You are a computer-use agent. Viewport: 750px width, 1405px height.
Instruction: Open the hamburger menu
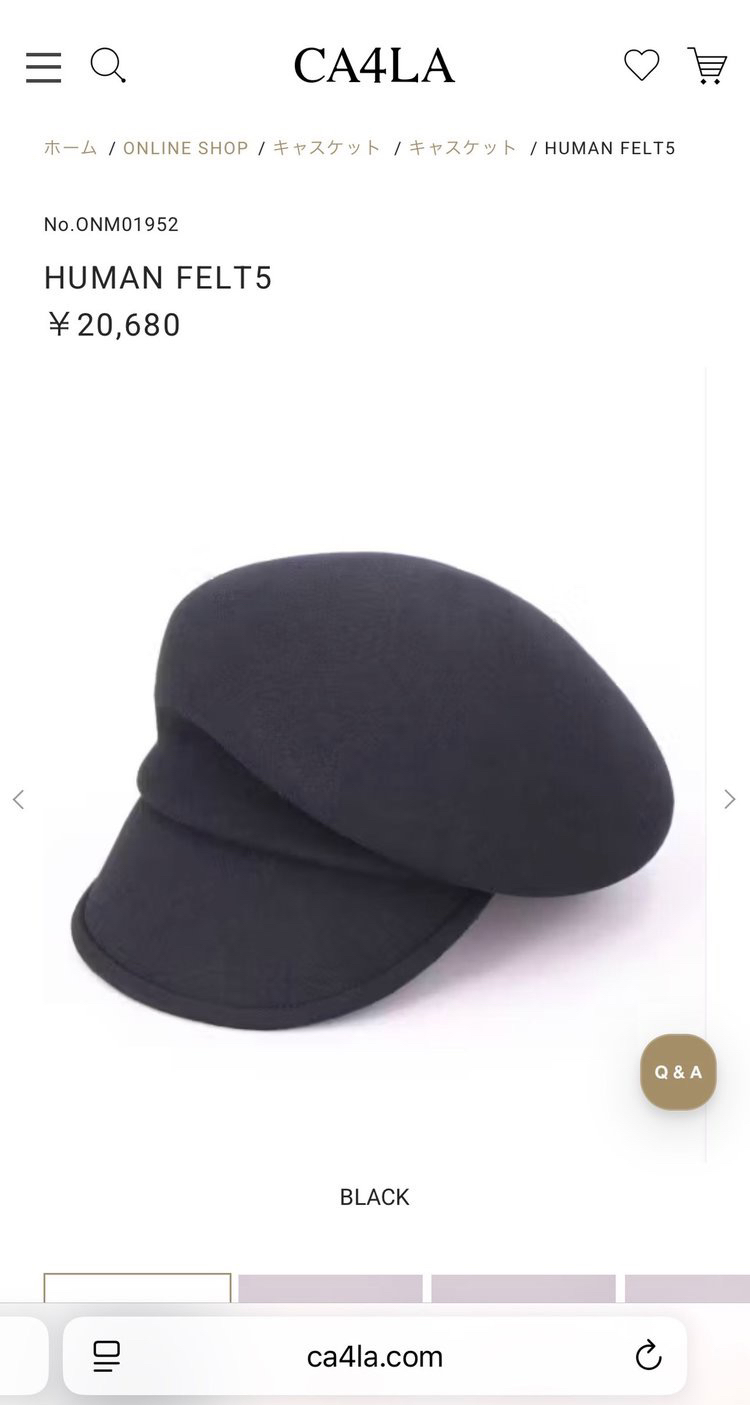(x=43, y=67)
